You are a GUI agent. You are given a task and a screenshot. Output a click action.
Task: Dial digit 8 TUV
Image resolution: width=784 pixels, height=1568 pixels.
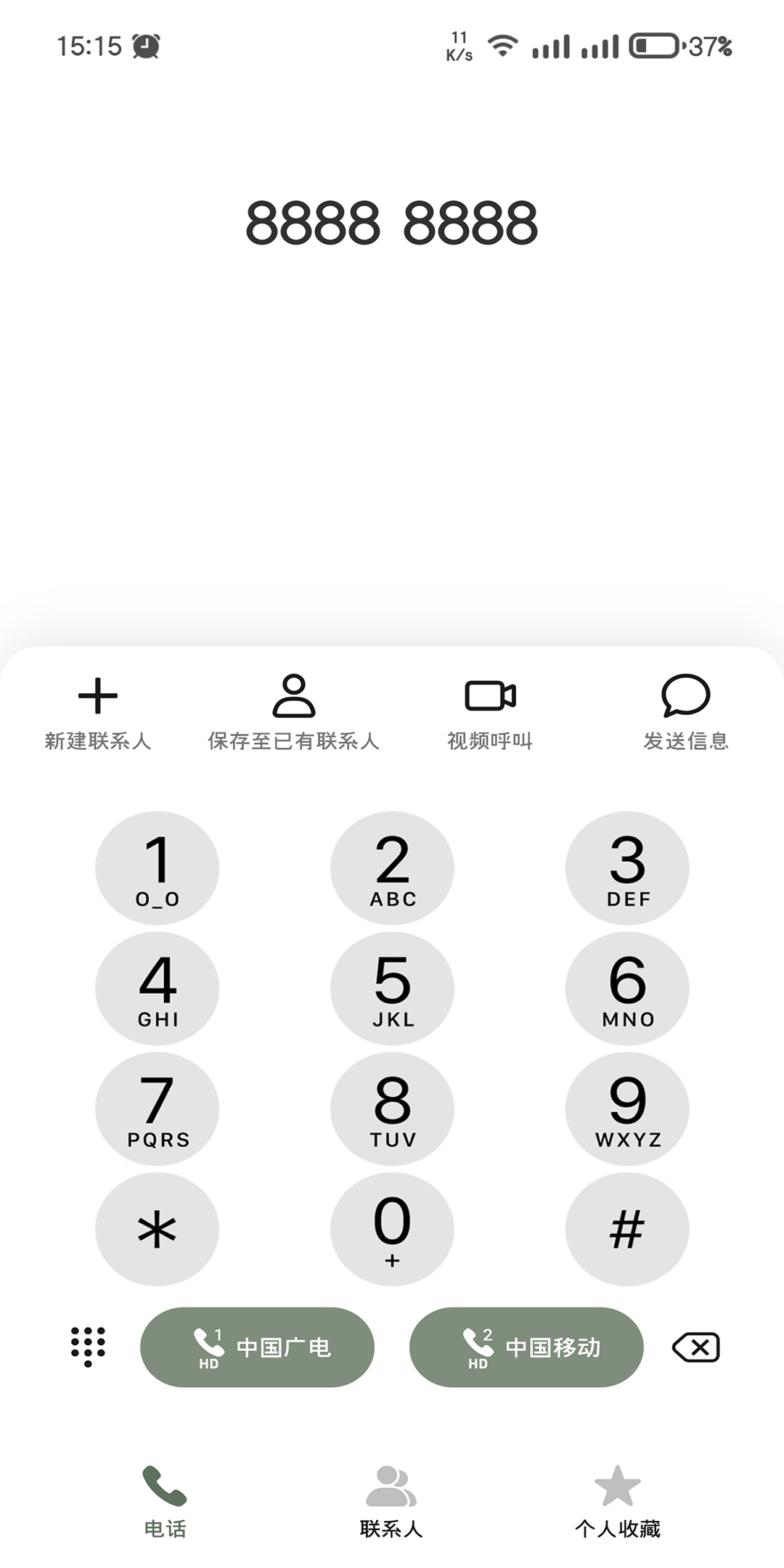(392, 1108)
